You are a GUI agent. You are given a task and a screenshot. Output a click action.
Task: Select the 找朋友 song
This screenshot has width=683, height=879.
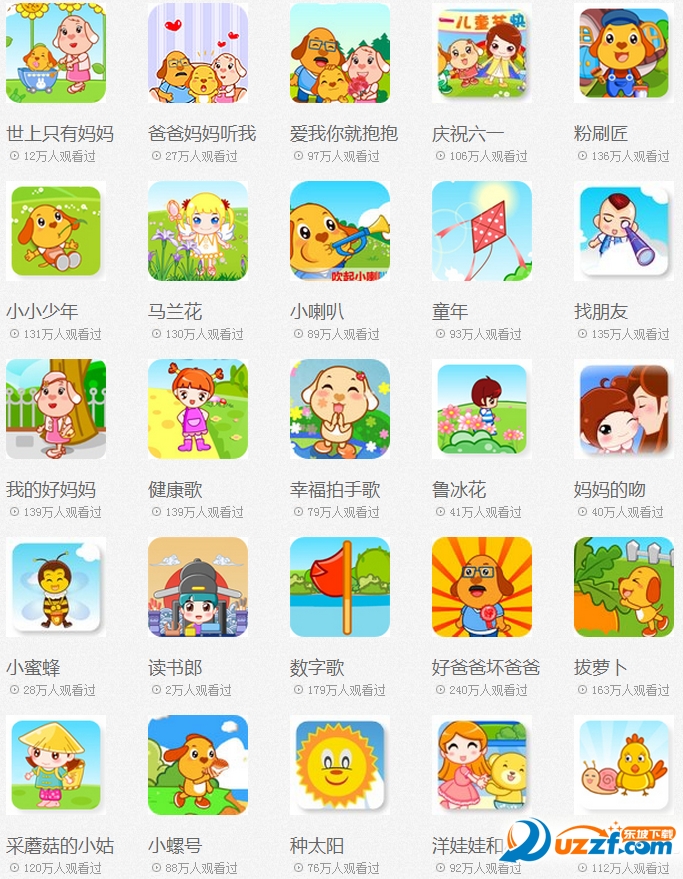click(624, 231)
